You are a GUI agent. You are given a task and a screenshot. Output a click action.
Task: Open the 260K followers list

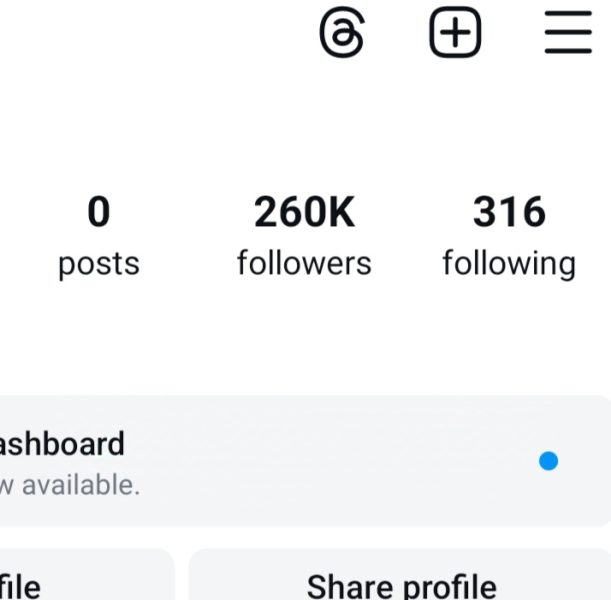304,236
